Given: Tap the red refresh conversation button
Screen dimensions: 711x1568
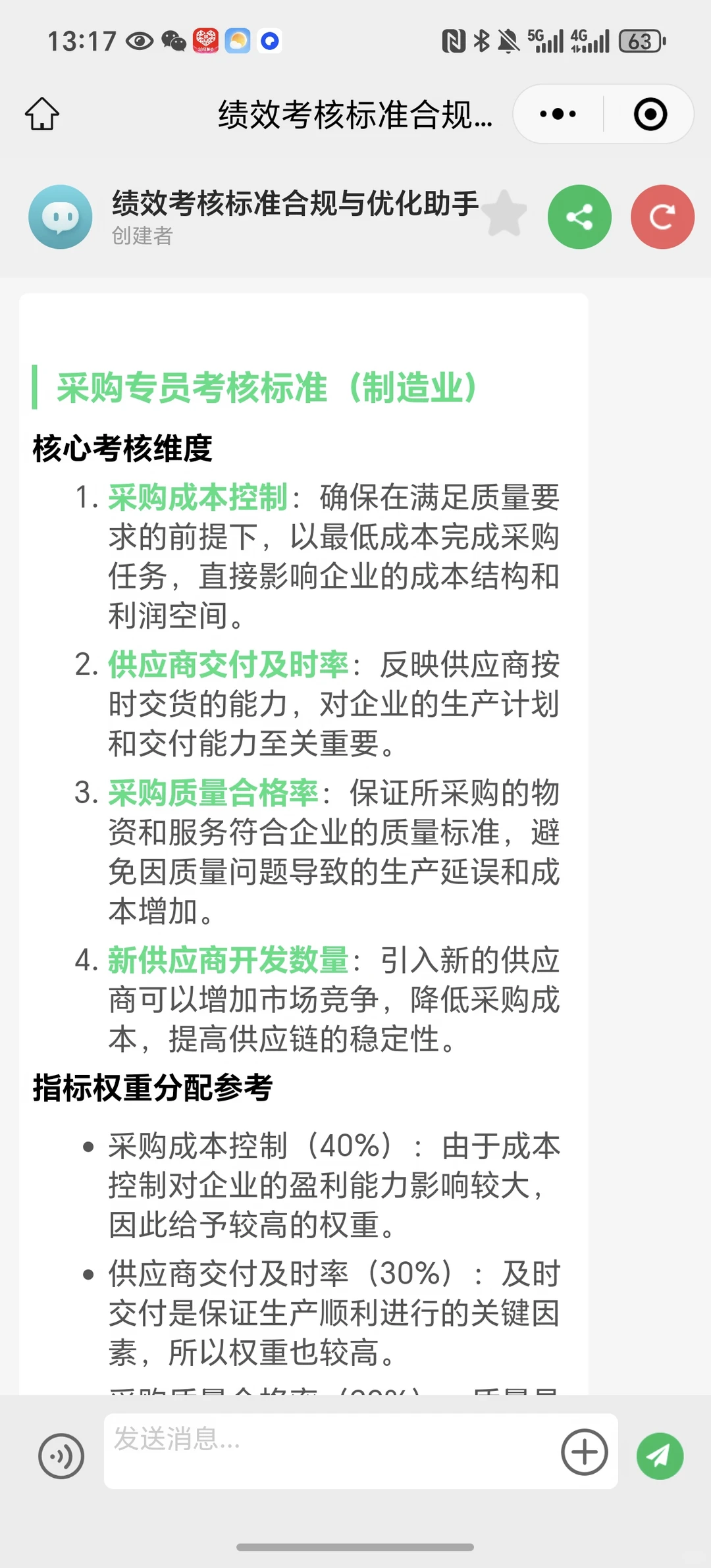Looking at the screenshot, I should [662, 217].
